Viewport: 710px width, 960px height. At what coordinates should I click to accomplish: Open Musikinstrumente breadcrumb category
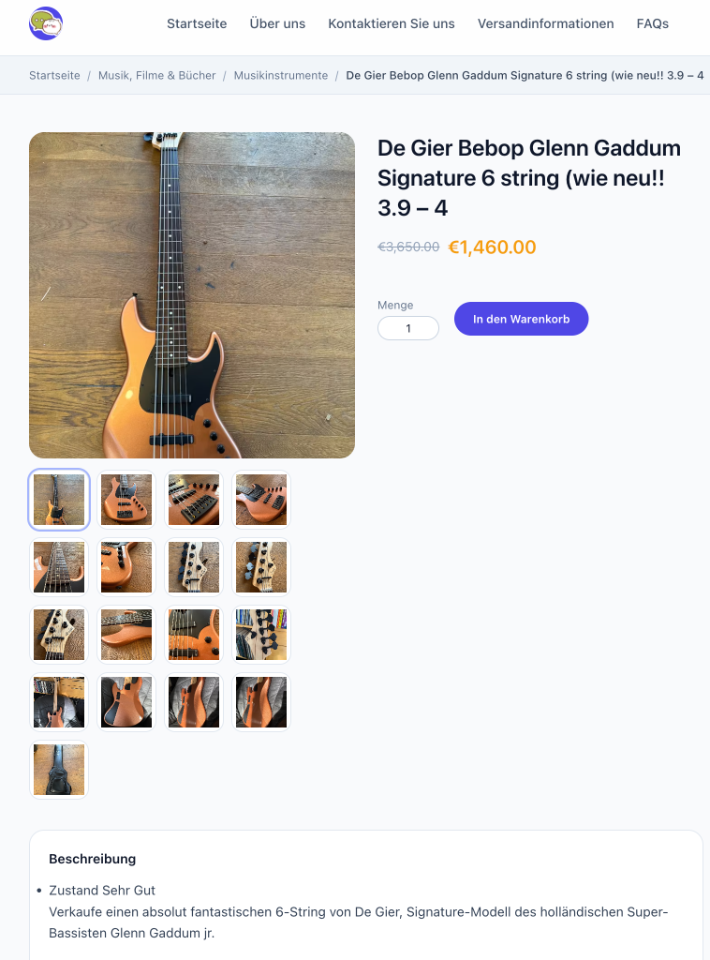[x=281, y=76]
